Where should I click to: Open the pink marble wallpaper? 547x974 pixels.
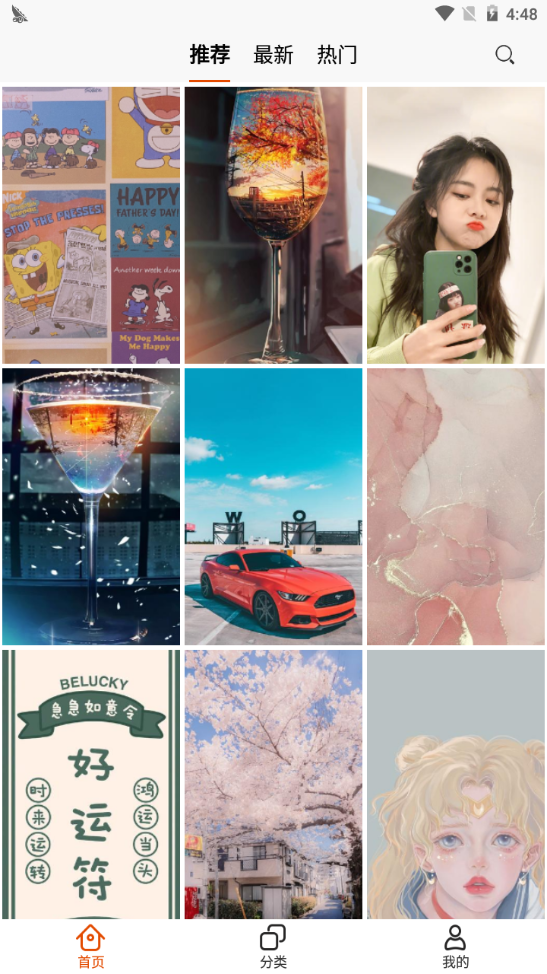coord(456,507)
